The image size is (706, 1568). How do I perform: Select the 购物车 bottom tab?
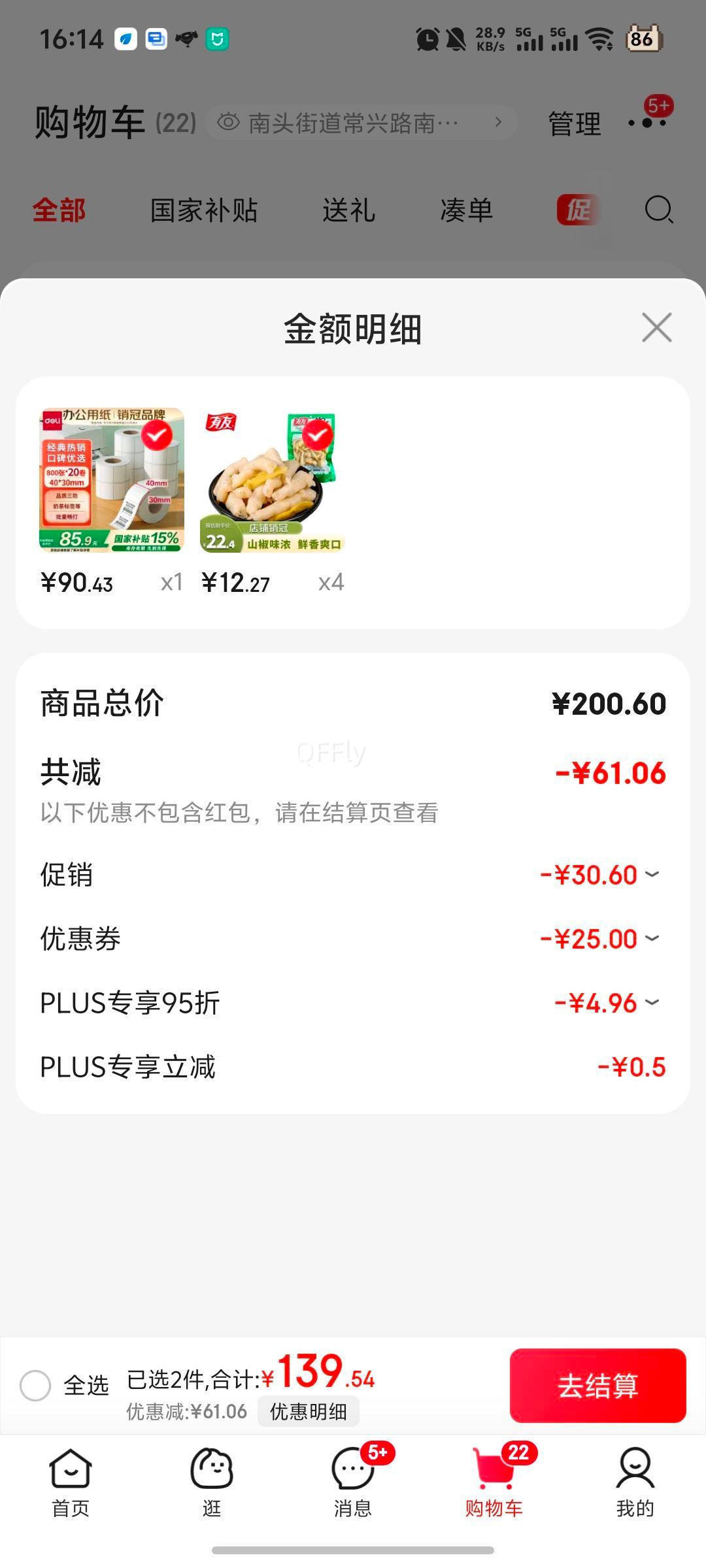494,1483
